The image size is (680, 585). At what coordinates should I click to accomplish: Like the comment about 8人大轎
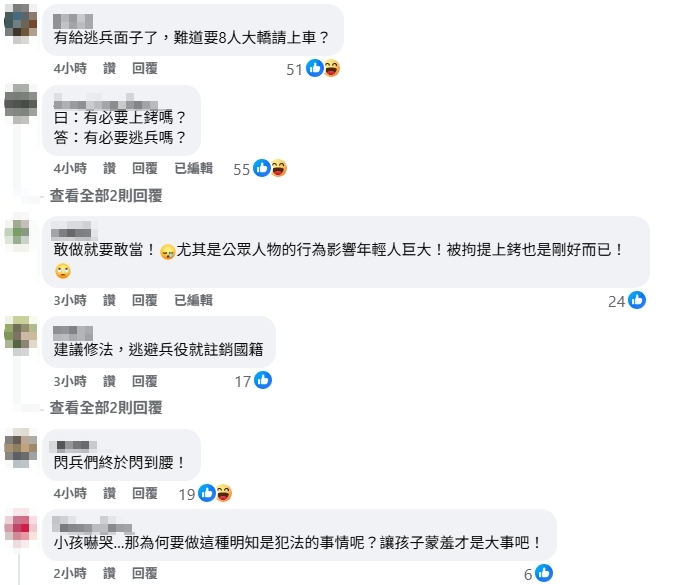pos(109,68)
